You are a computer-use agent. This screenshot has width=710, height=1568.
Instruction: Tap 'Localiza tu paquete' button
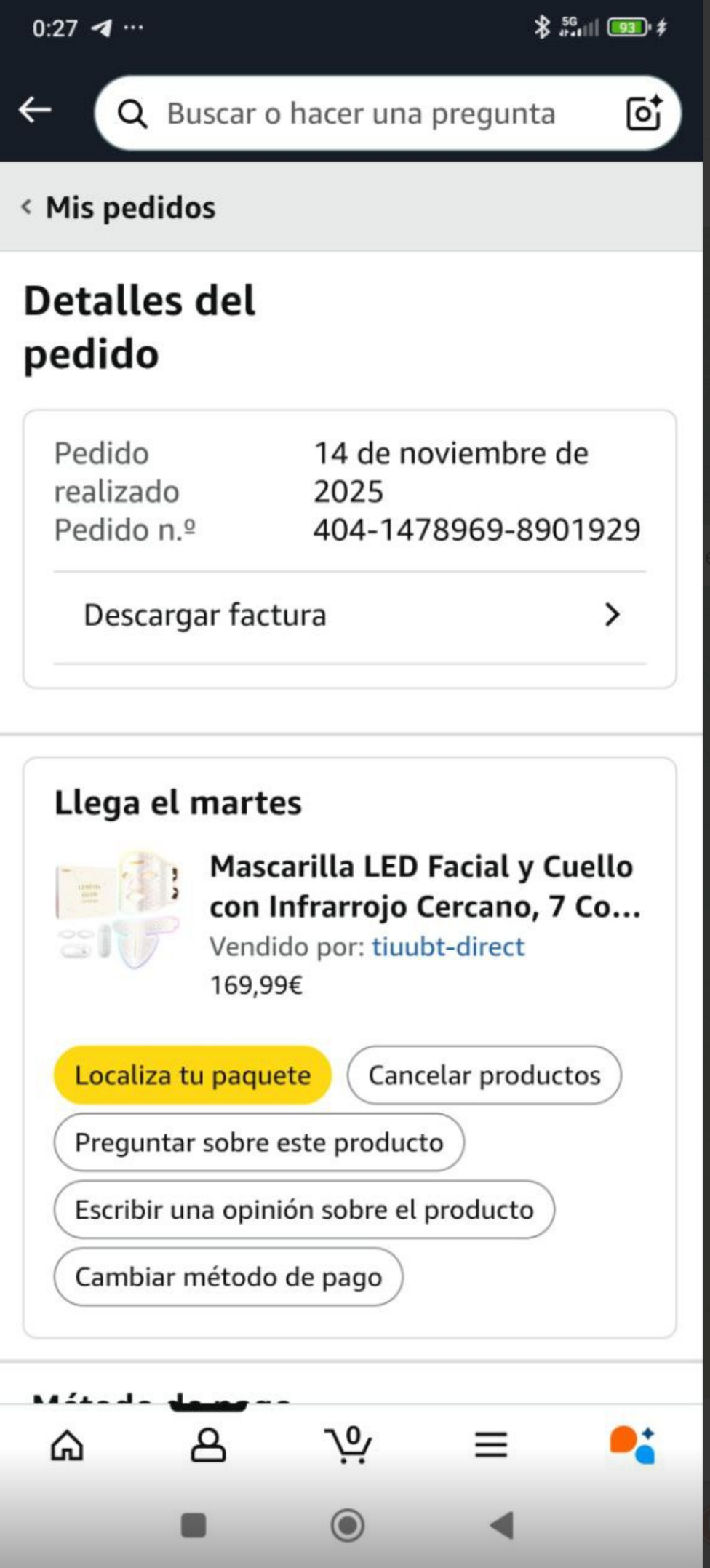[193, 1075]
